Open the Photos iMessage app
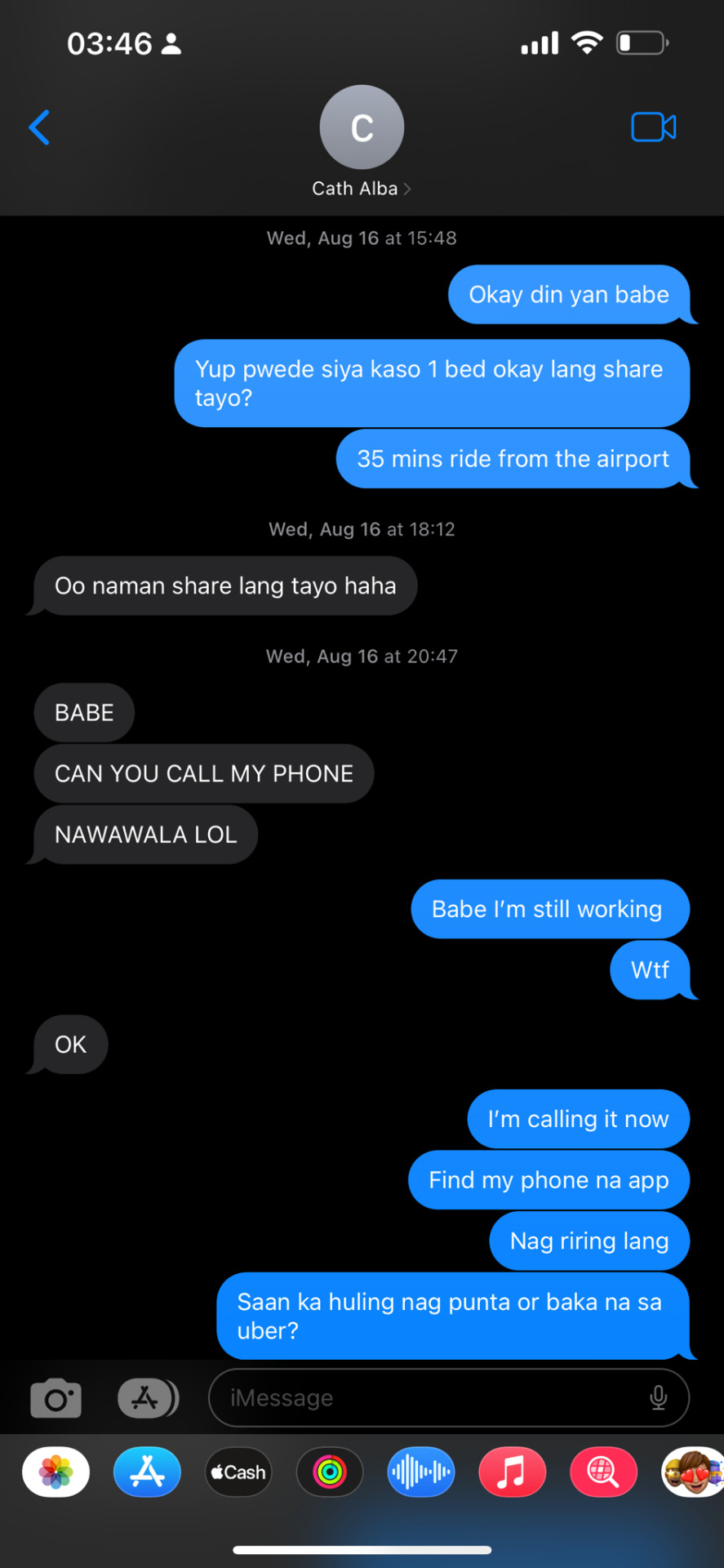Screen dimensions: 724x1568 tap(56, 1472)
